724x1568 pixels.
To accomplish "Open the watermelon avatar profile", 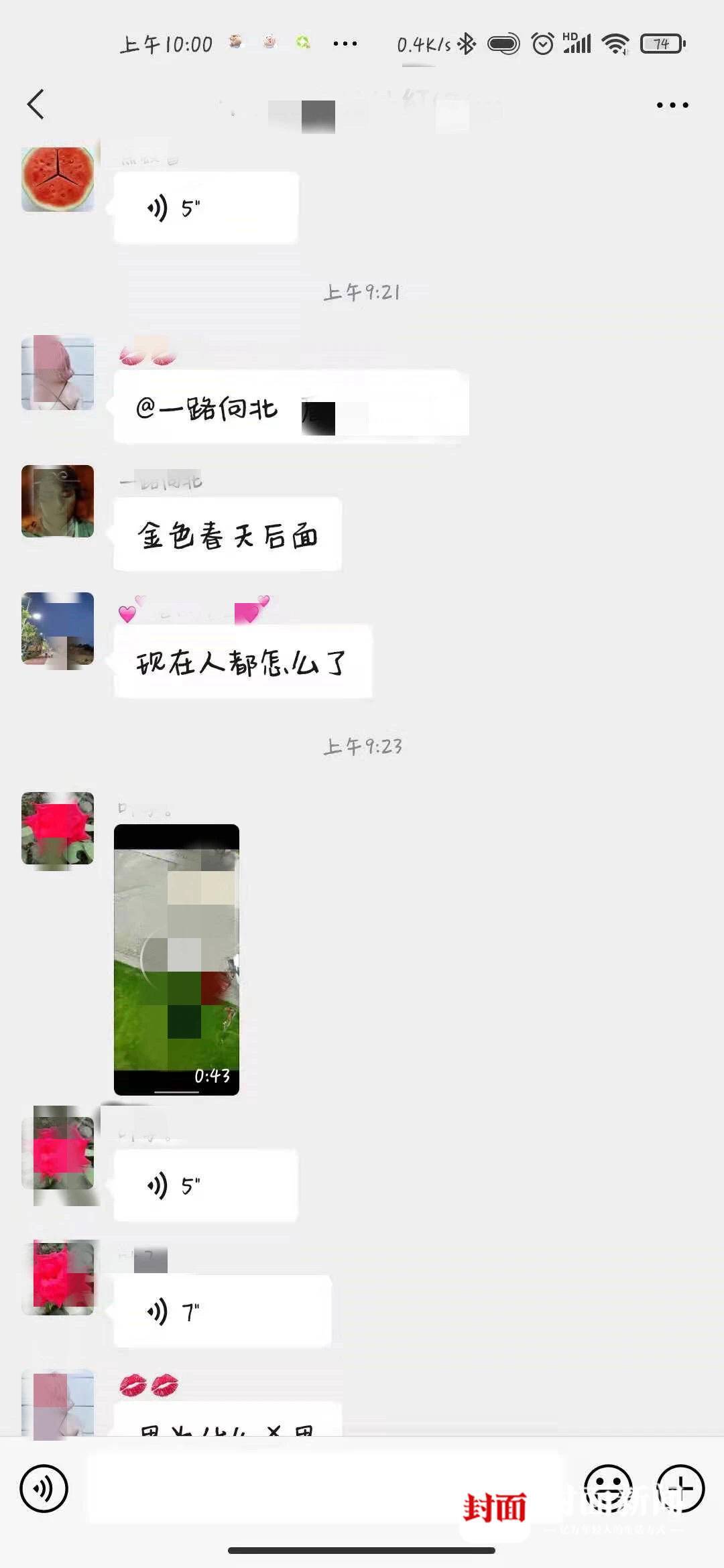I will tap(58, 179).
